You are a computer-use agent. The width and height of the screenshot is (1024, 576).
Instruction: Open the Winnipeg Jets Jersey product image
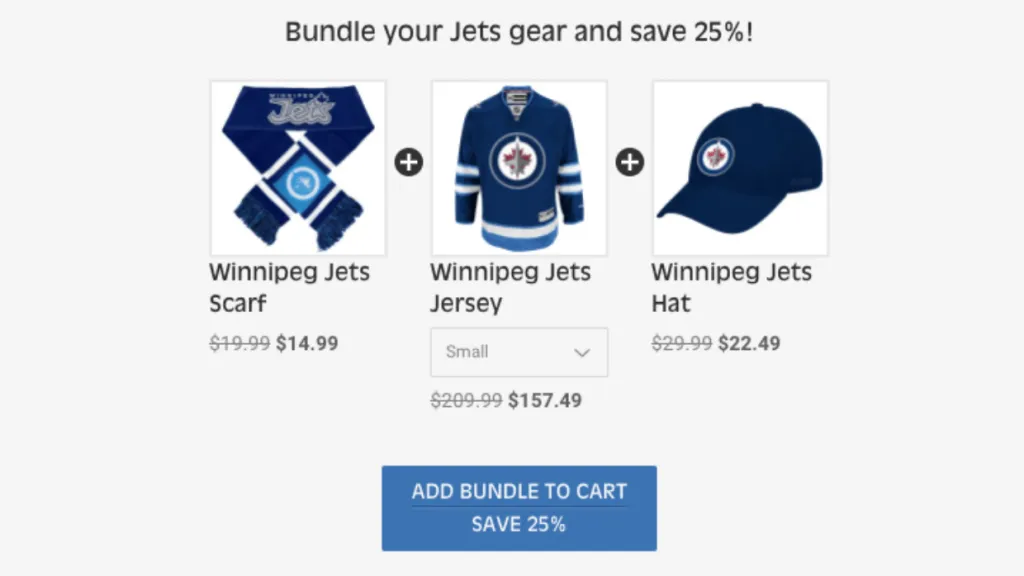tap(519, 168)
